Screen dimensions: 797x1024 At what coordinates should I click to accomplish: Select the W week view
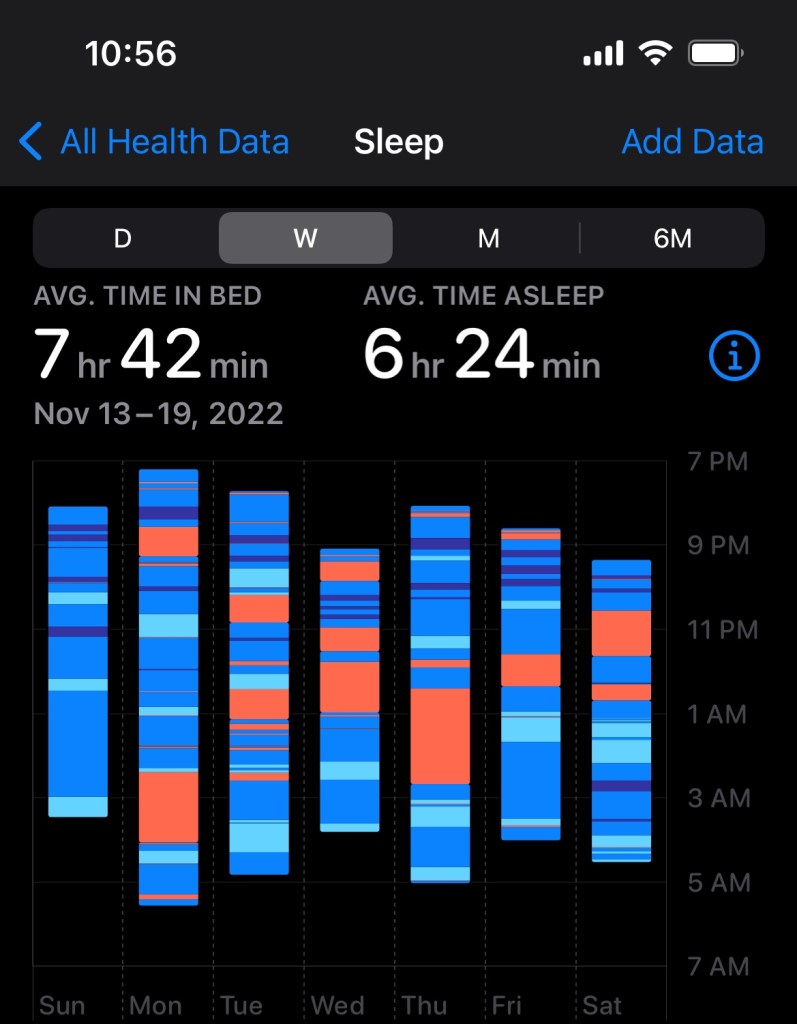pyautogui.click(x=305, y=238)
